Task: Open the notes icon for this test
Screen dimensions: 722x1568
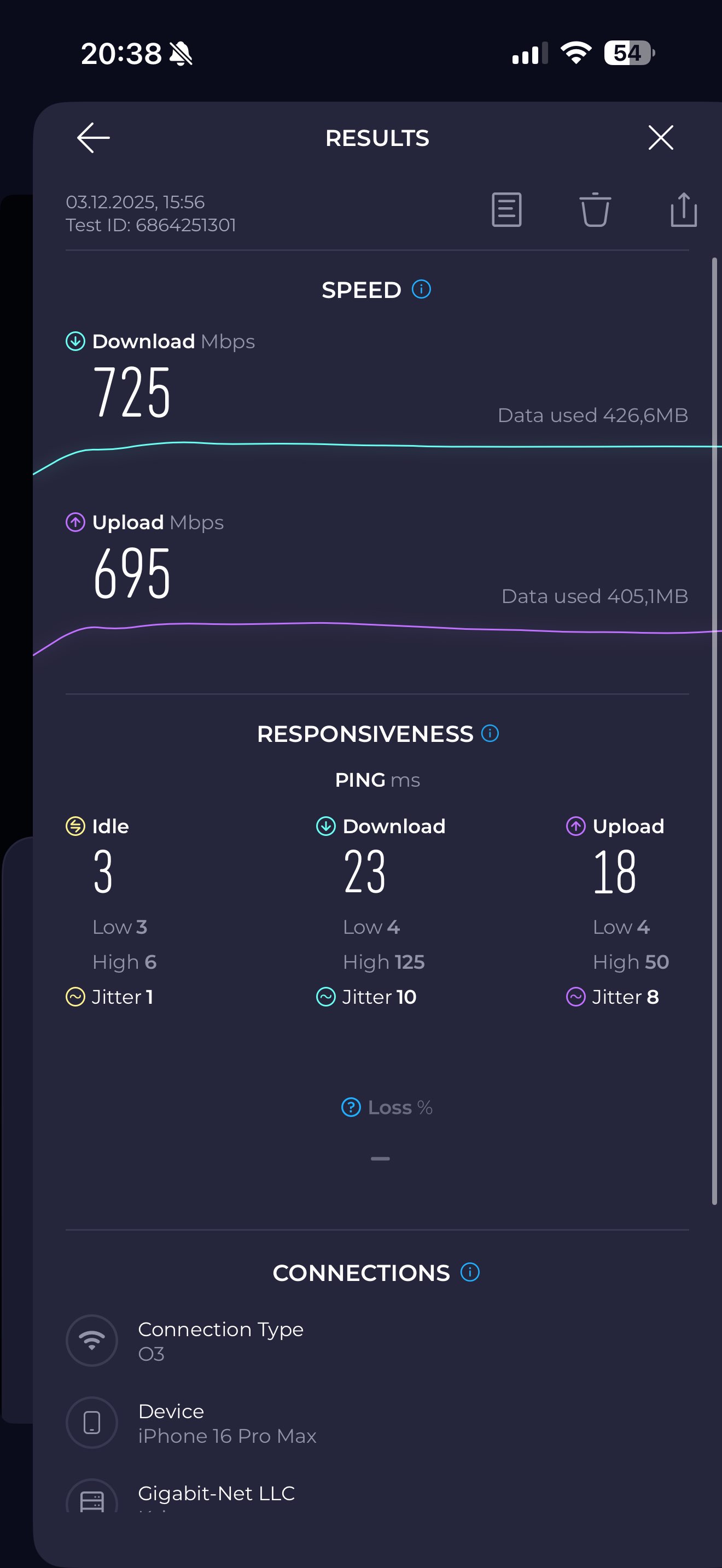Action: tap(506, 210)
